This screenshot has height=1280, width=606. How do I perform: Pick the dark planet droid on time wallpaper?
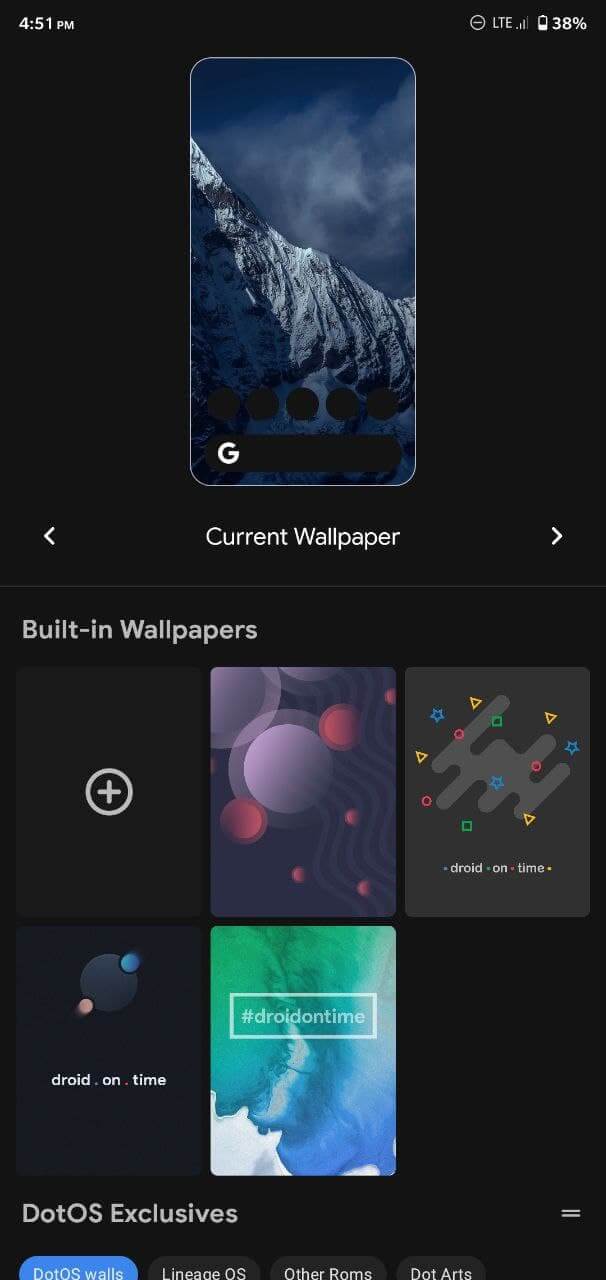tap(109, 1050)
